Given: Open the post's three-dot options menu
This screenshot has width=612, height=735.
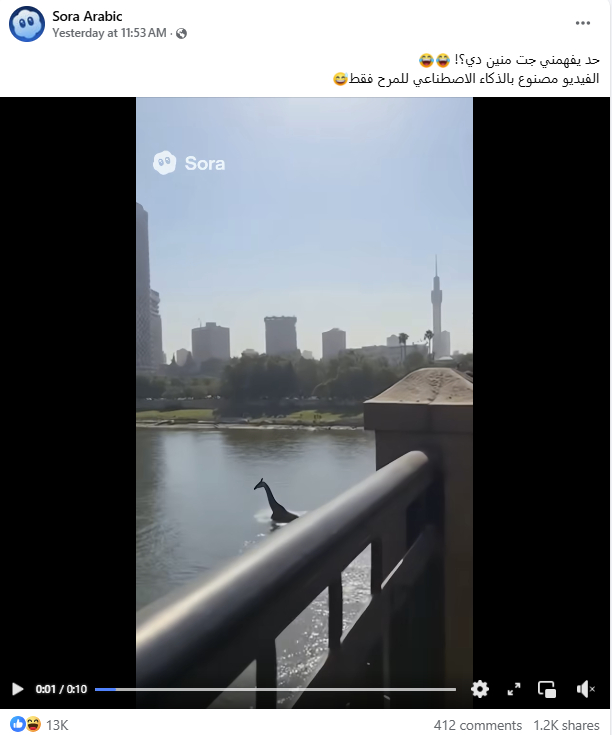Looking at the screenshot, I should coord(583,23).
